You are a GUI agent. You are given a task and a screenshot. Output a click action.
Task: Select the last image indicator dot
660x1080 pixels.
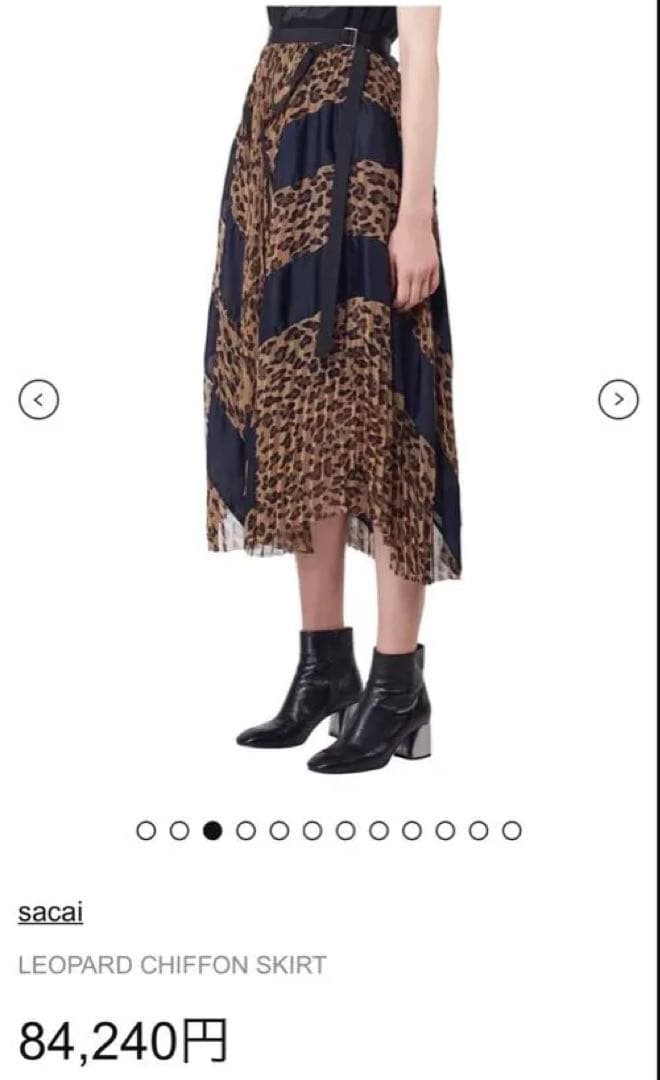tap(512, 830)
